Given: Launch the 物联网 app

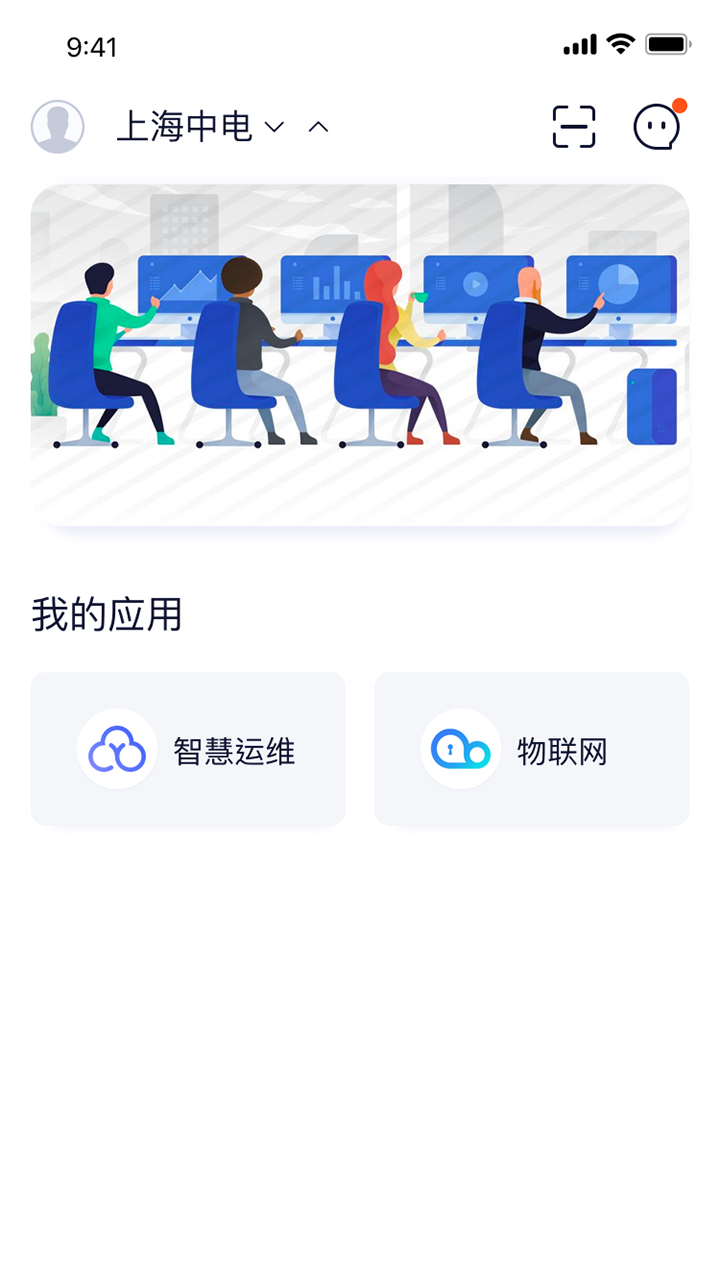Looking at the screenshot, I should tap(532, 750).
